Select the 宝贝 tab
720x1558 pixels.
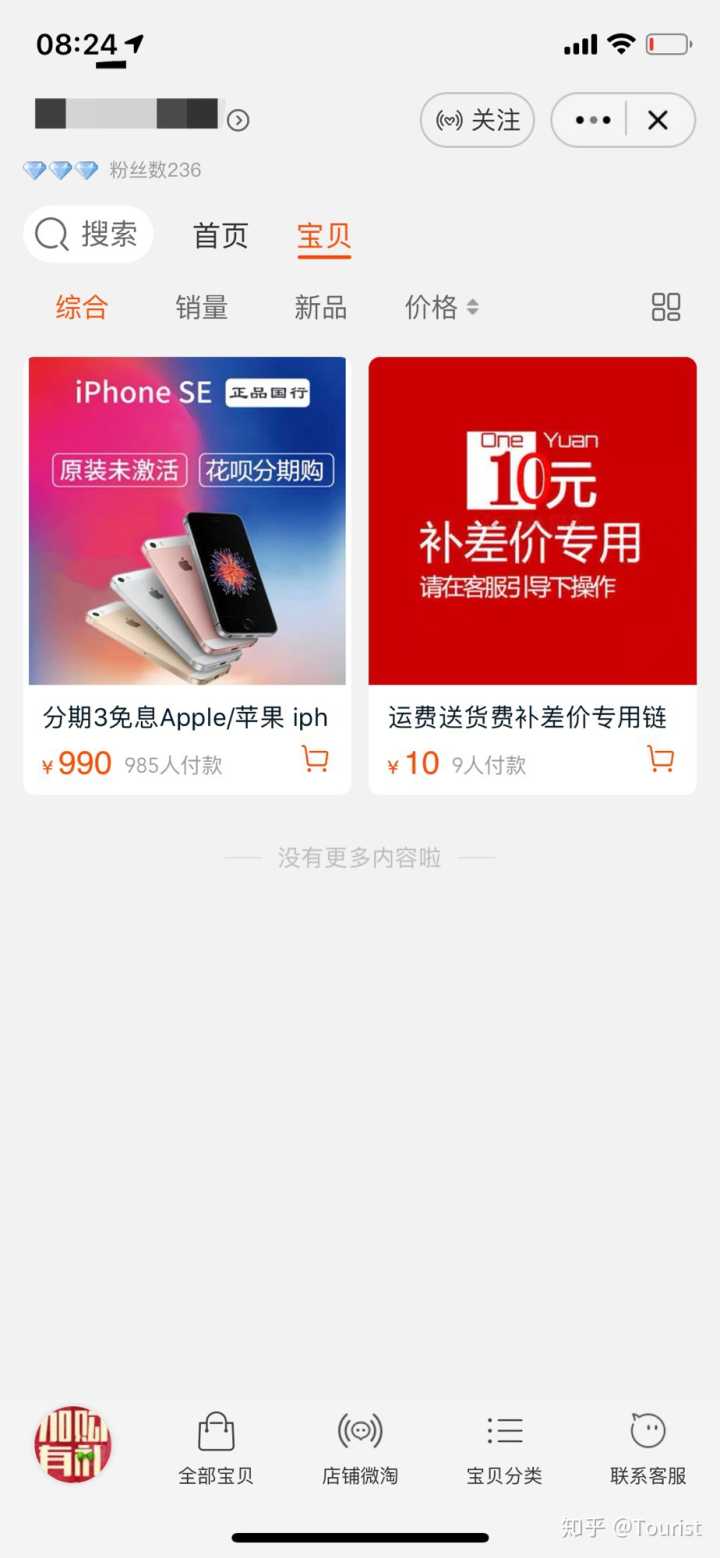pyautogui.click(x=324, y=237)
